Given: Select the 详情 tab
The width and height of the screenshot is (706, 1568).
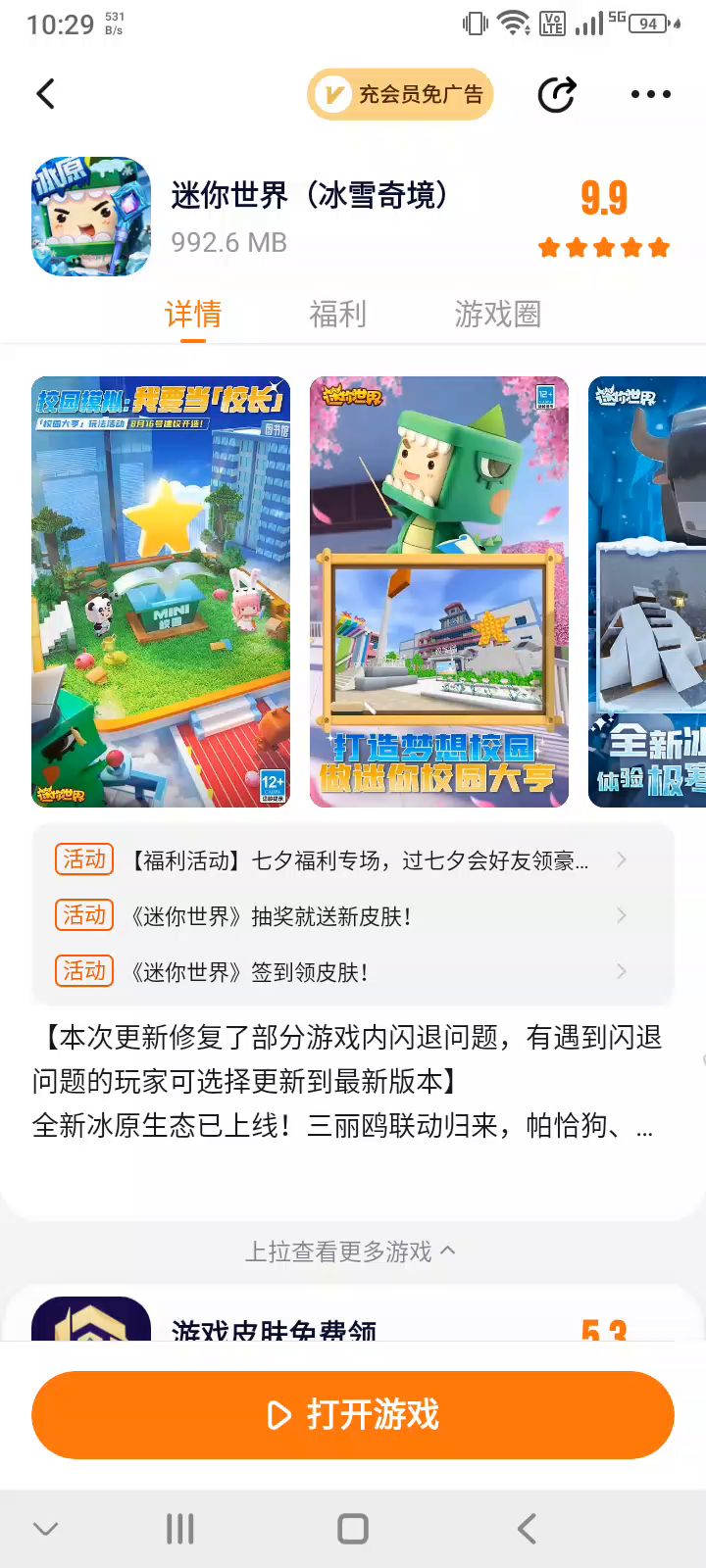Looking at the screenshot, I should [x=193, y=315].
